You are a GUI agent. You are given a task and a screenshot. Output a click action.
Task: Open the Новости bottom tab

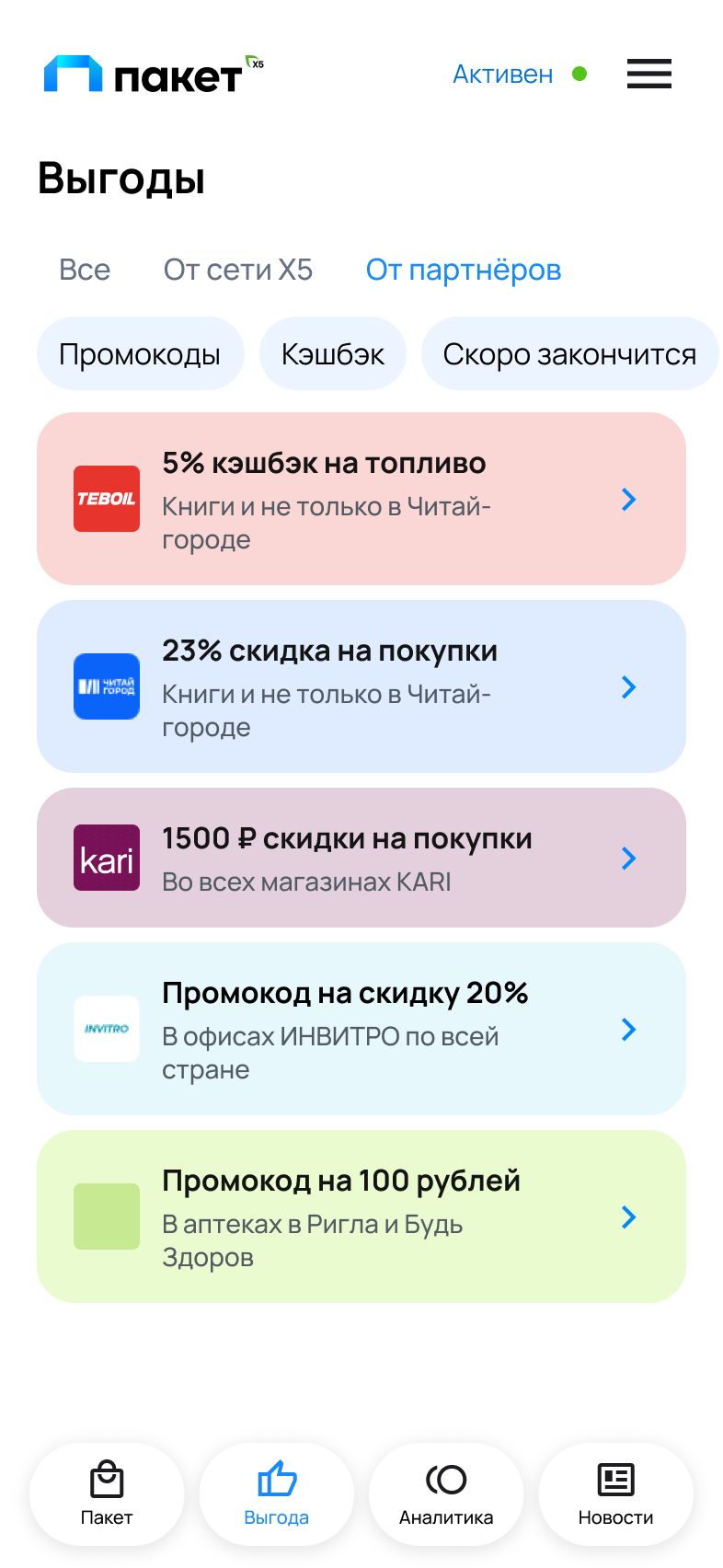[x=615, y=1494]
